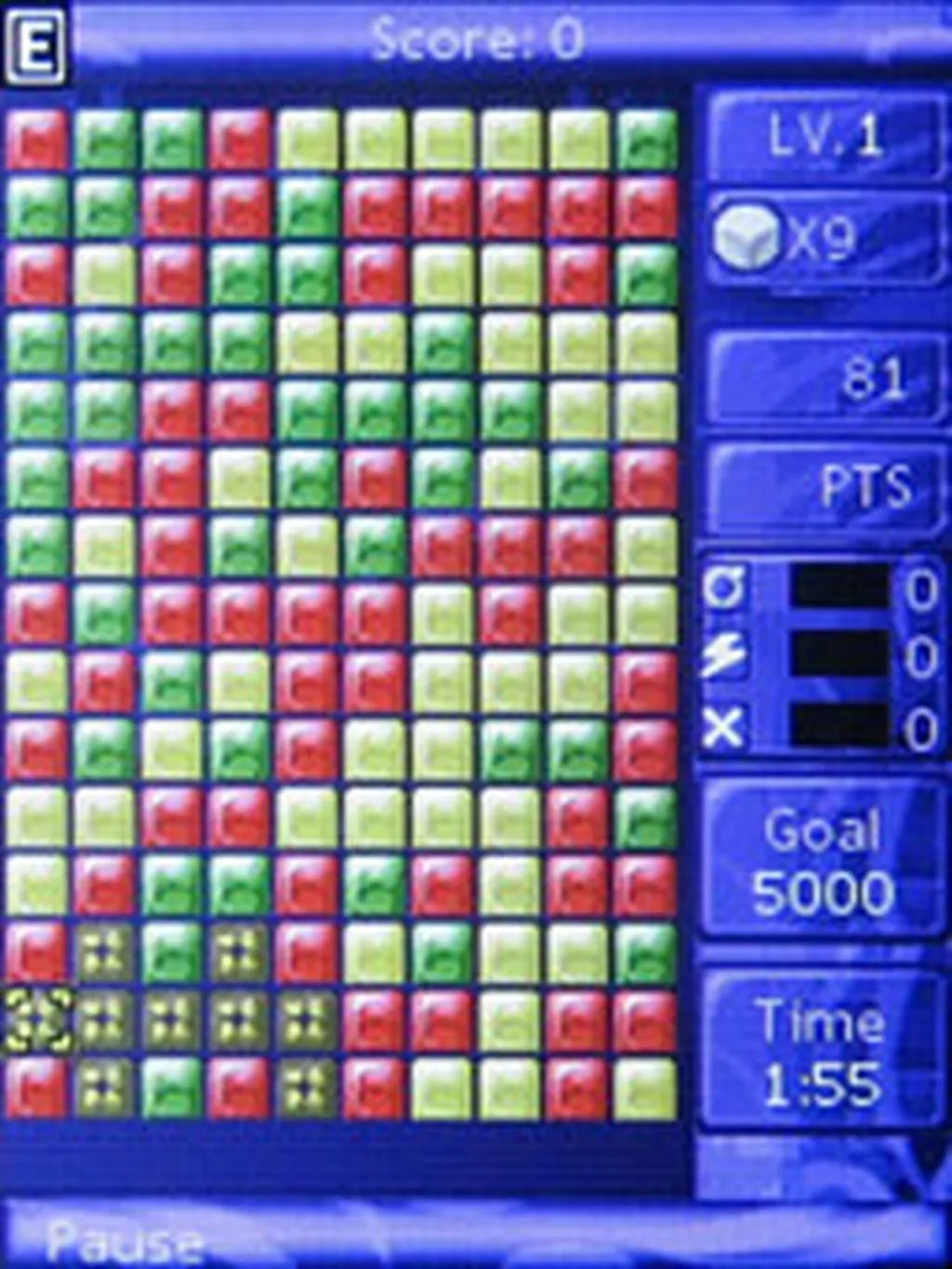Viewport: 952px width, 1269px height.
Task: Pause the game
Action: tap(126, 1239)
